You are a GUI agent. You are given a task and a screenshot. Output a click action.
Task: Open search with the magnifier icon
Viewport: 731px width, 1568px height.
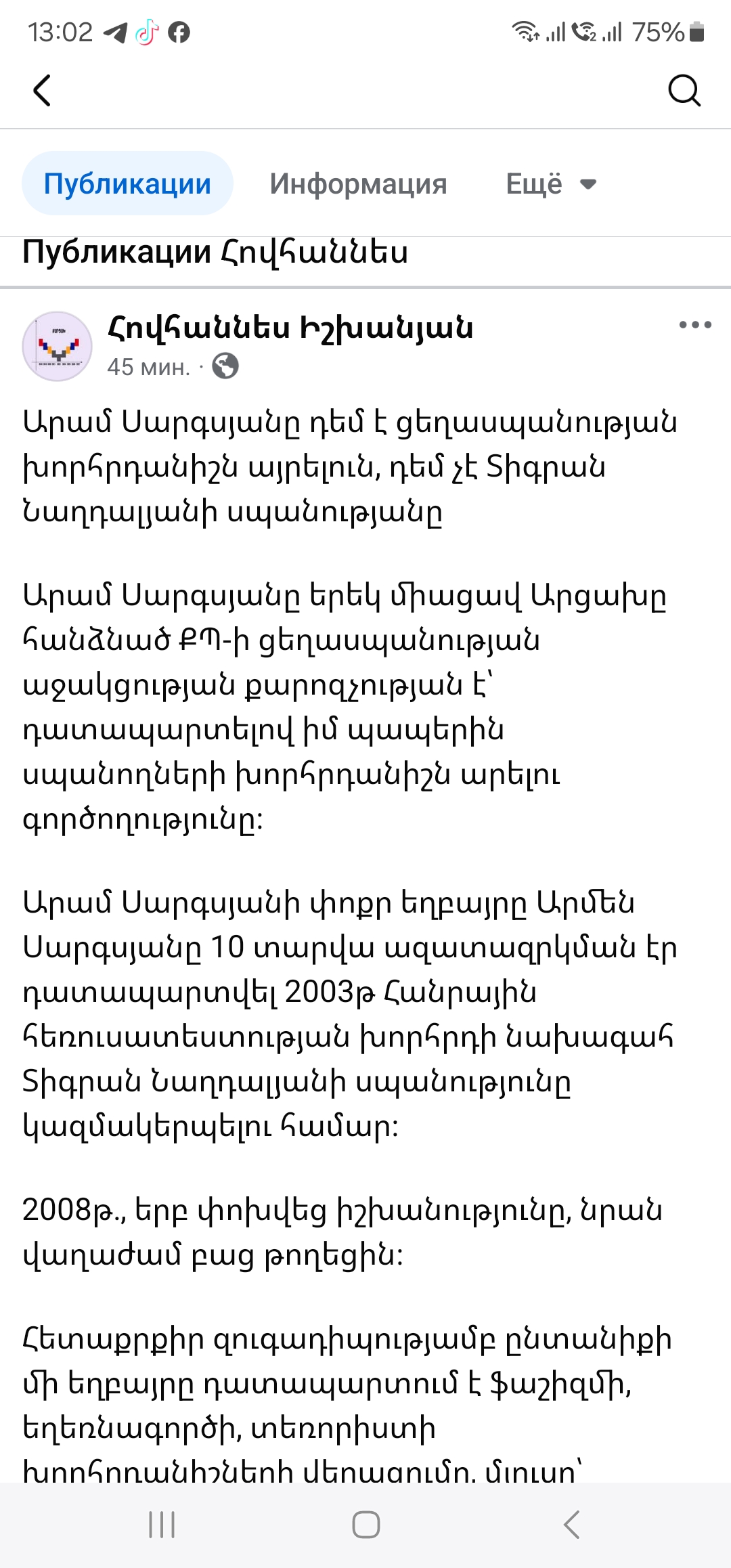point(684,90)
